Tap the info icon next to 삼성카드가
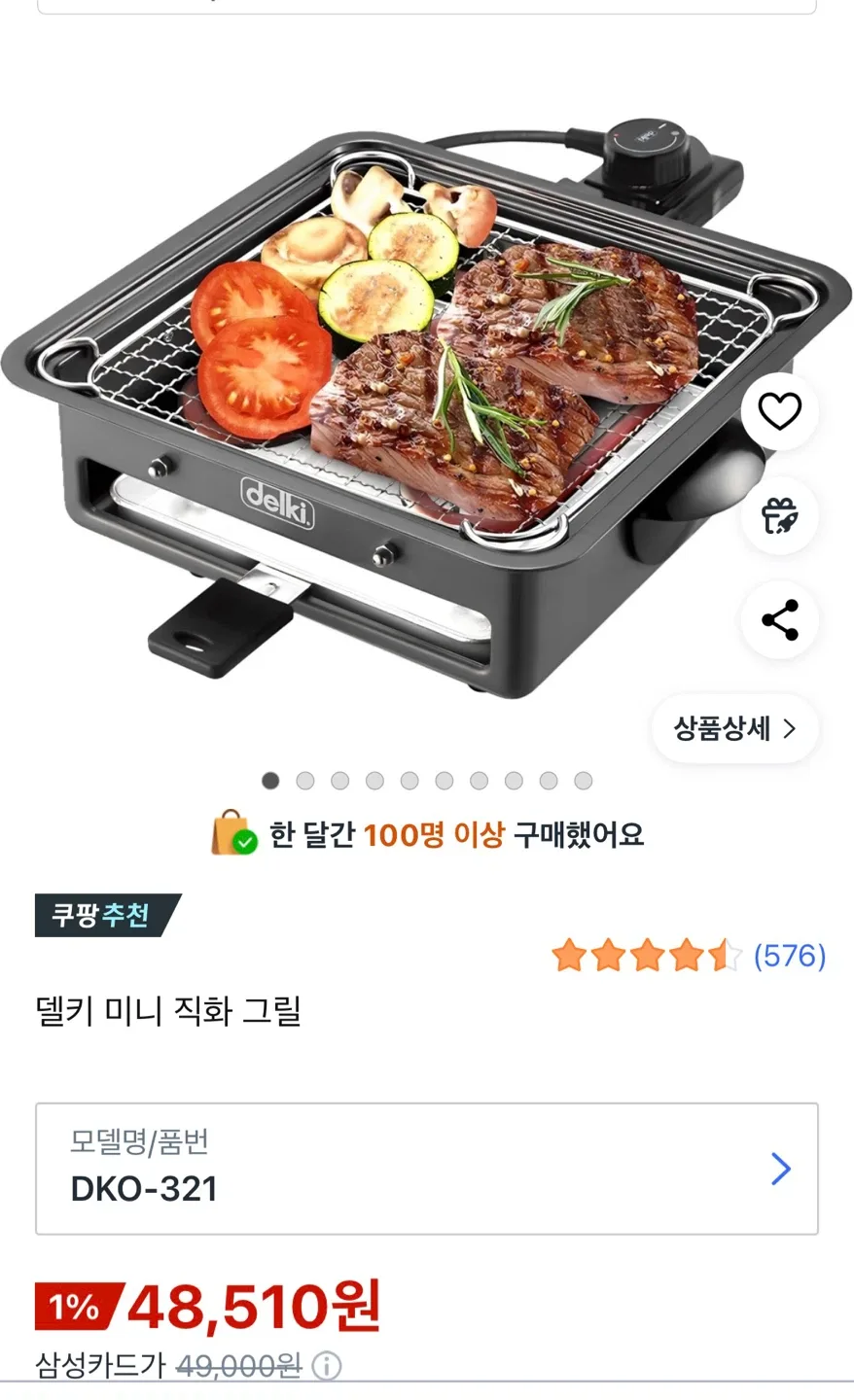 coord(327,1367)
